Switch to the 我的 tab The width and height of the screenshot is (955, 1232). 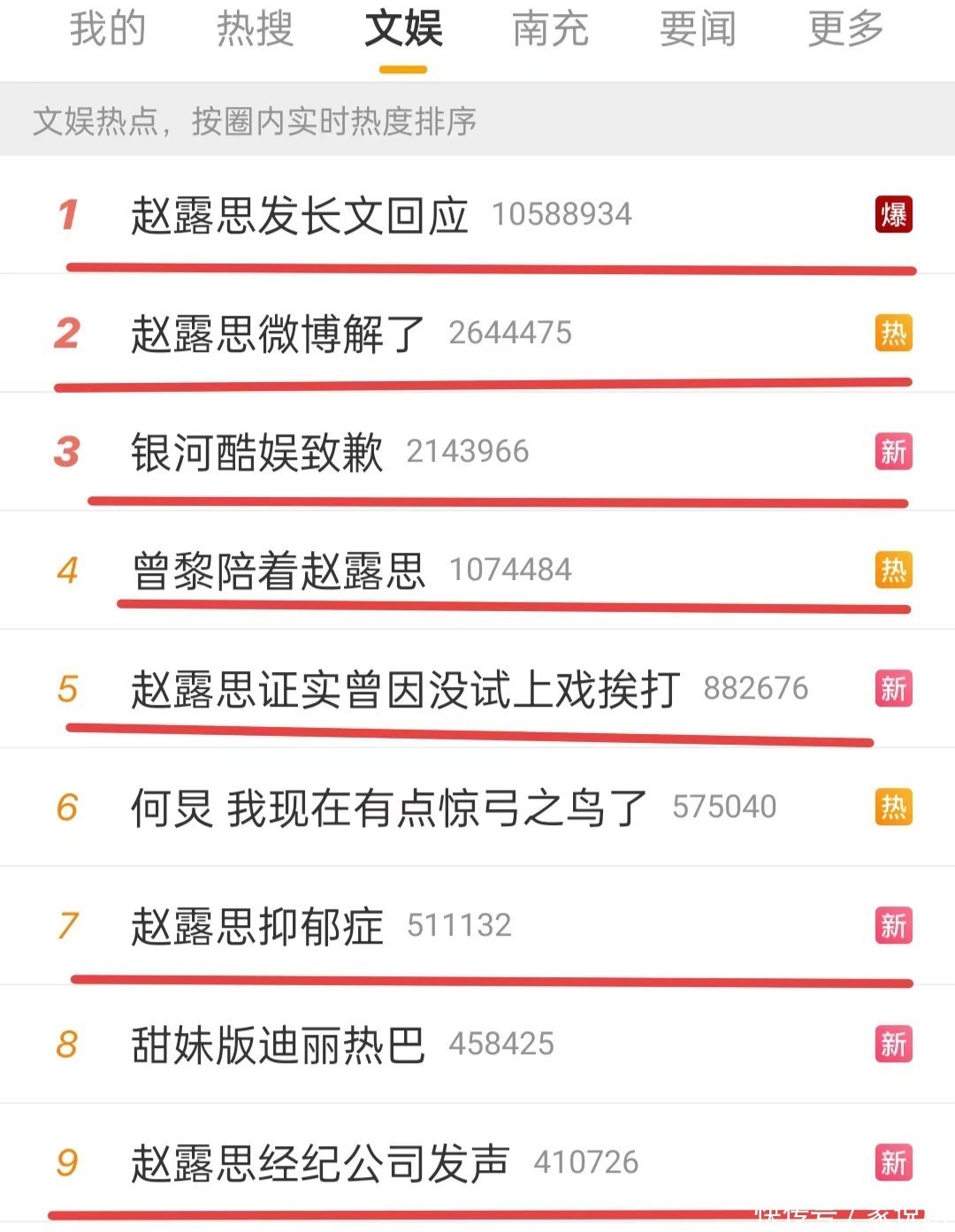pos(108,29)
